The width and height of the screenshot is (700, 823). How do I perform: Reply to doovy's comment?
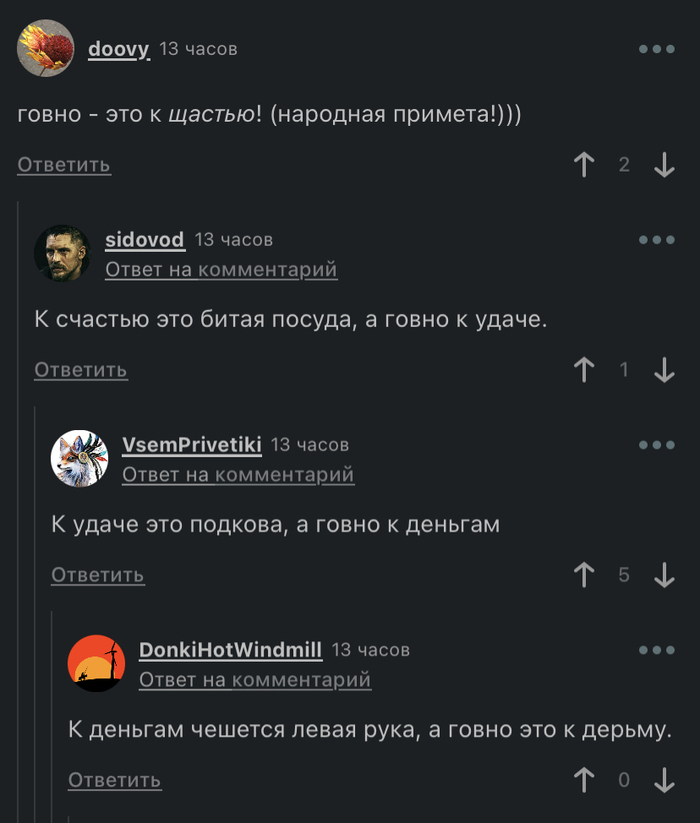[x=64, y=165]
